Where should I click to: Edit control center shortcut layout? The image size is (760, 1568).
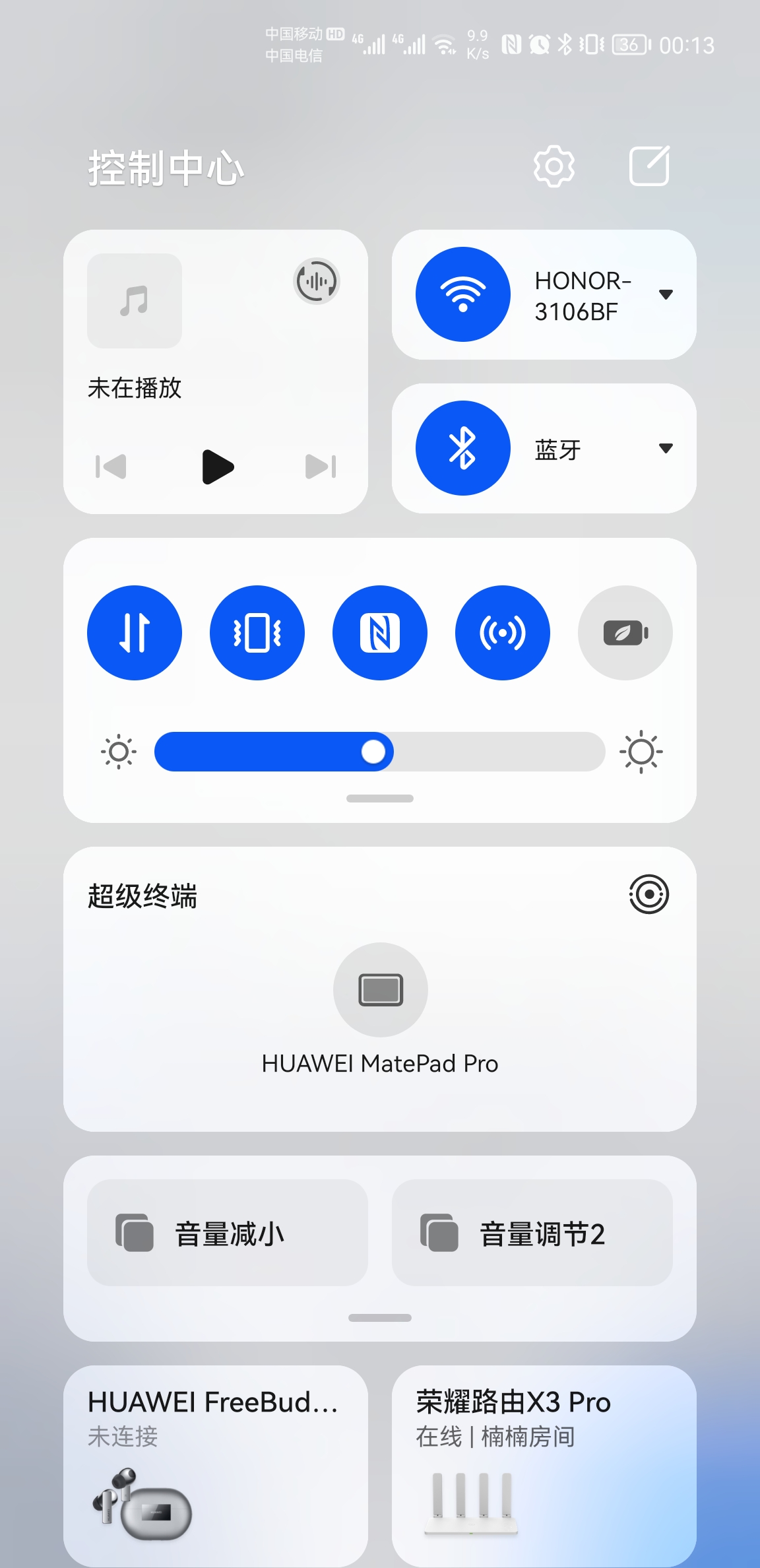[649, 166]
